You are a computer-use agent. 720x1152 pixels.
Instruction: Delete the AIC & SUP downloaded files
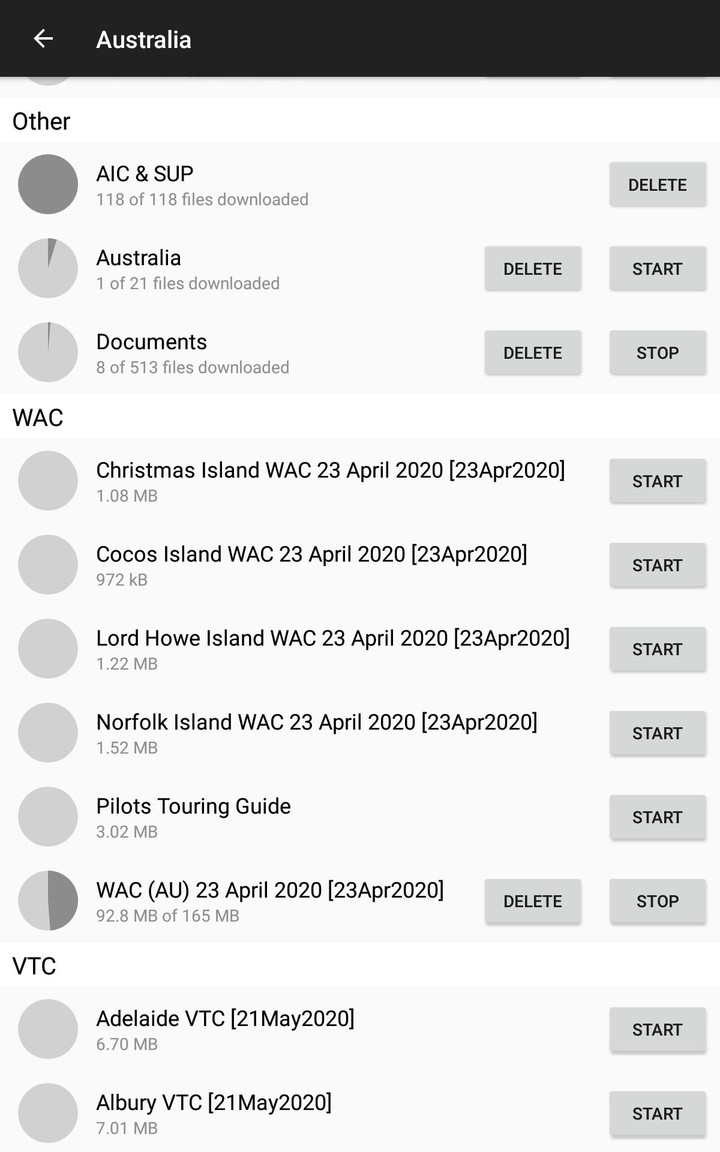pyautogui.click(x=657, y=184)
